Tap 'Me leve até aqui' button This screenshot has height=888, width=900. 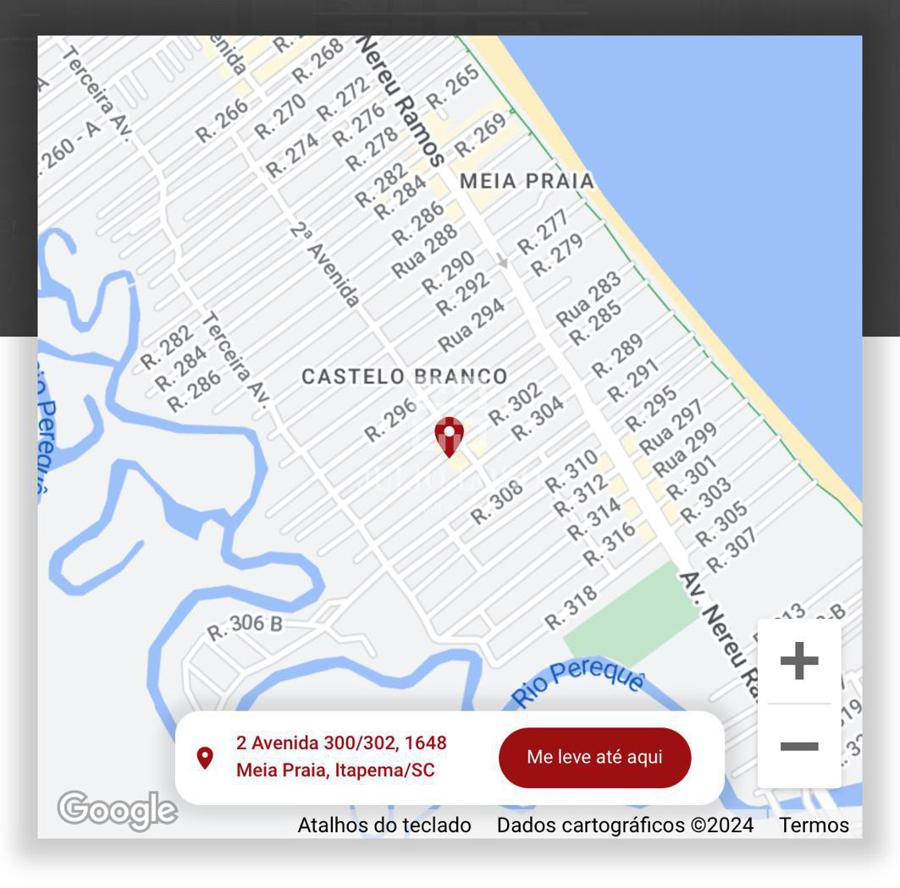coord(595,757)
